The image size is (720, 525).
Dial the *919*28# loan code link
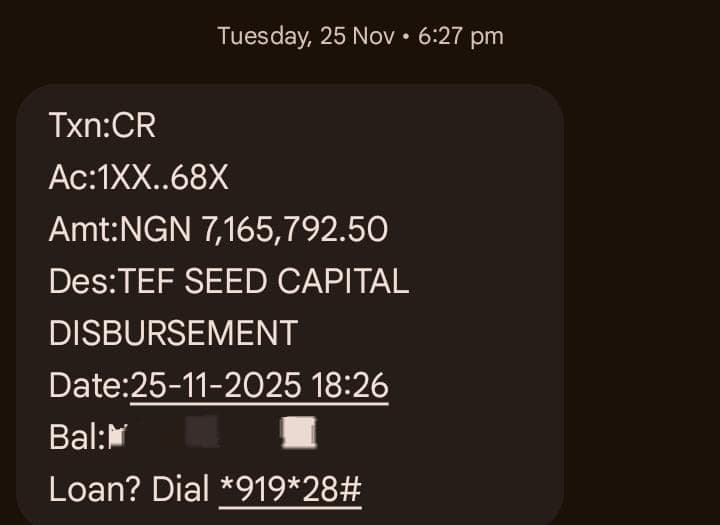click(x=289, y=490)
